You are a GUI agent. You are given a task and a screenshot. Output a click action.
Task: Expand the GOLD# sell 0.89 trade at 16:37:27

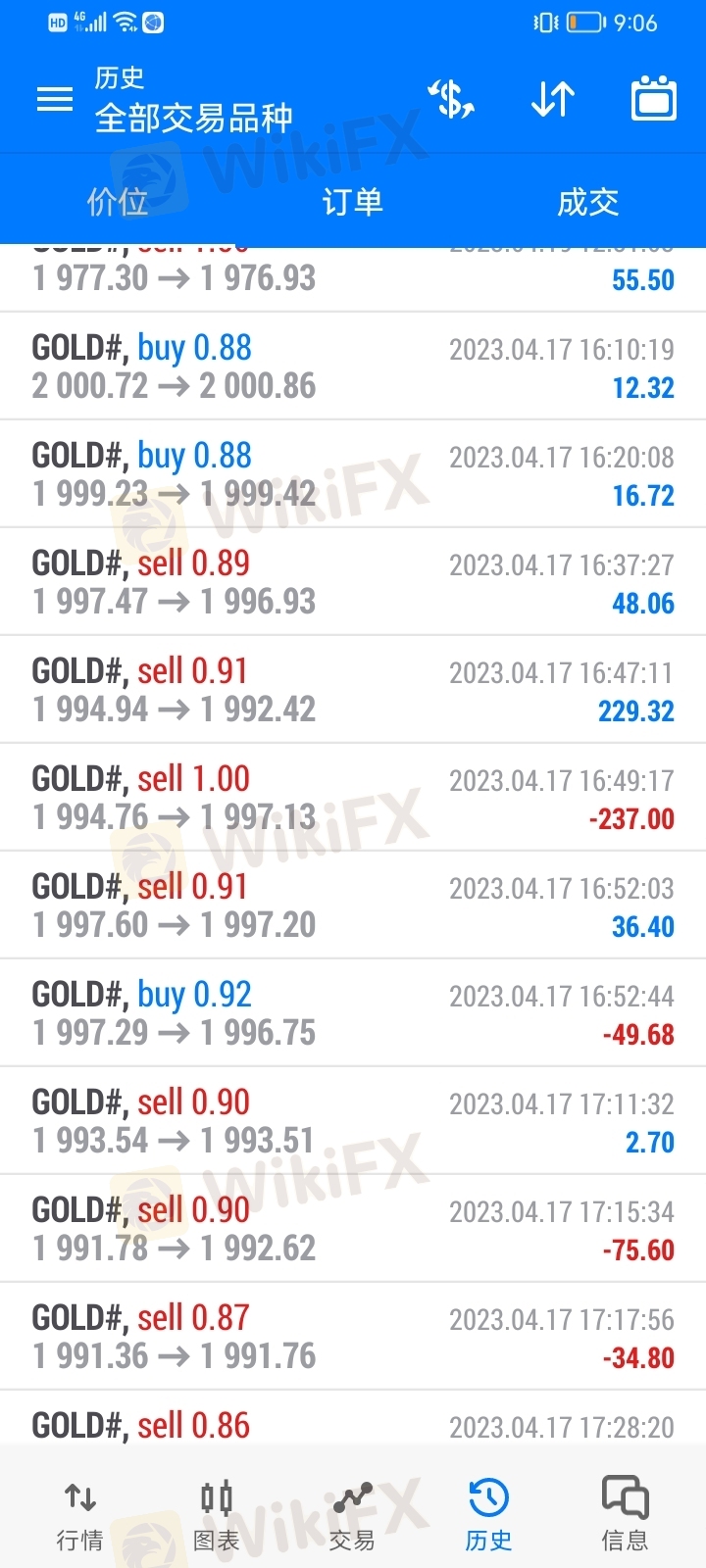coord(353,582)
